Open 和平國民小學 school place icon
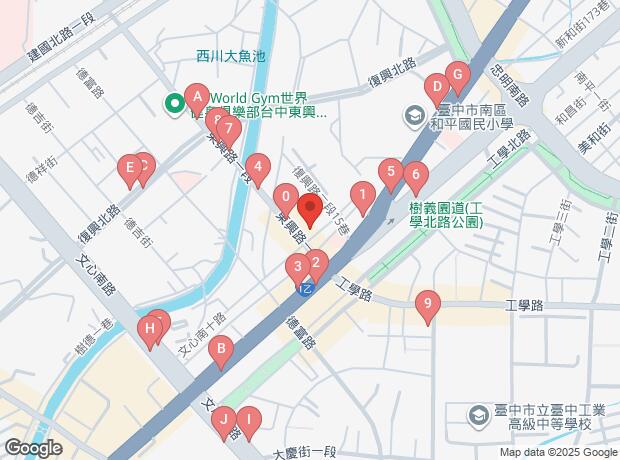The height and width of the screenshot is (460, 620). [x=412, y=117]
